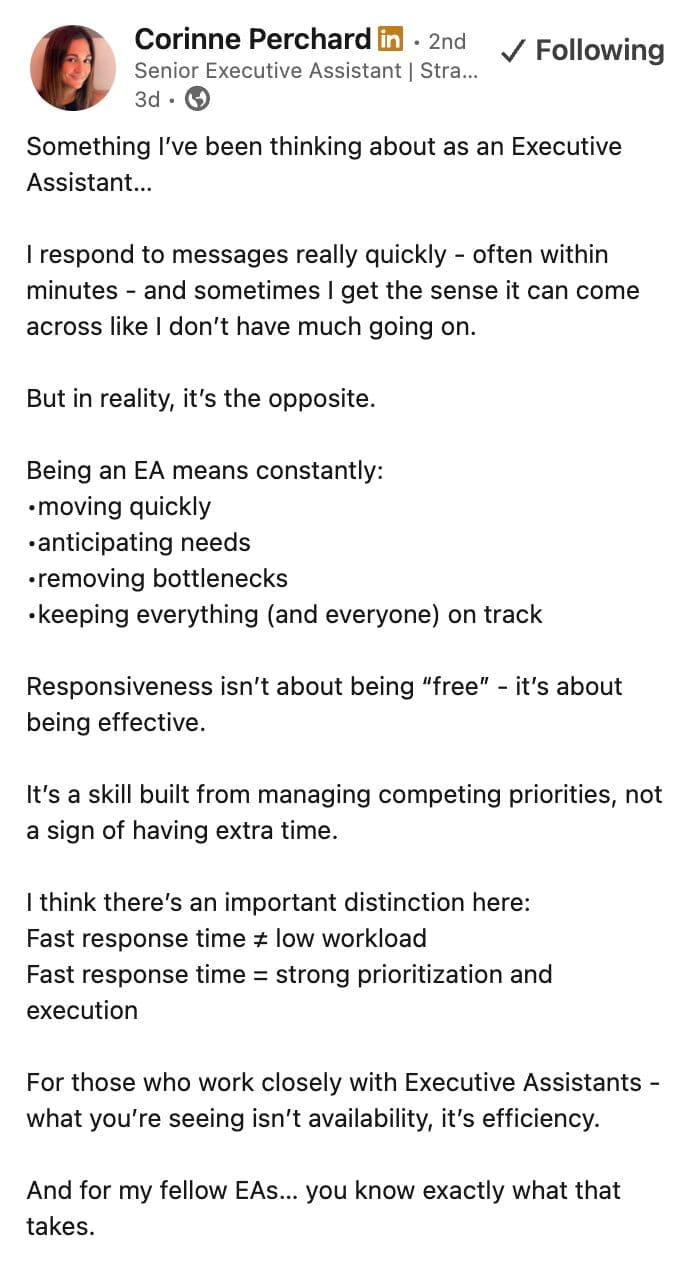Open Corinne Perchard's profile photo
This screenshot has width=690, height=1264.
click(x=73, y=68)
